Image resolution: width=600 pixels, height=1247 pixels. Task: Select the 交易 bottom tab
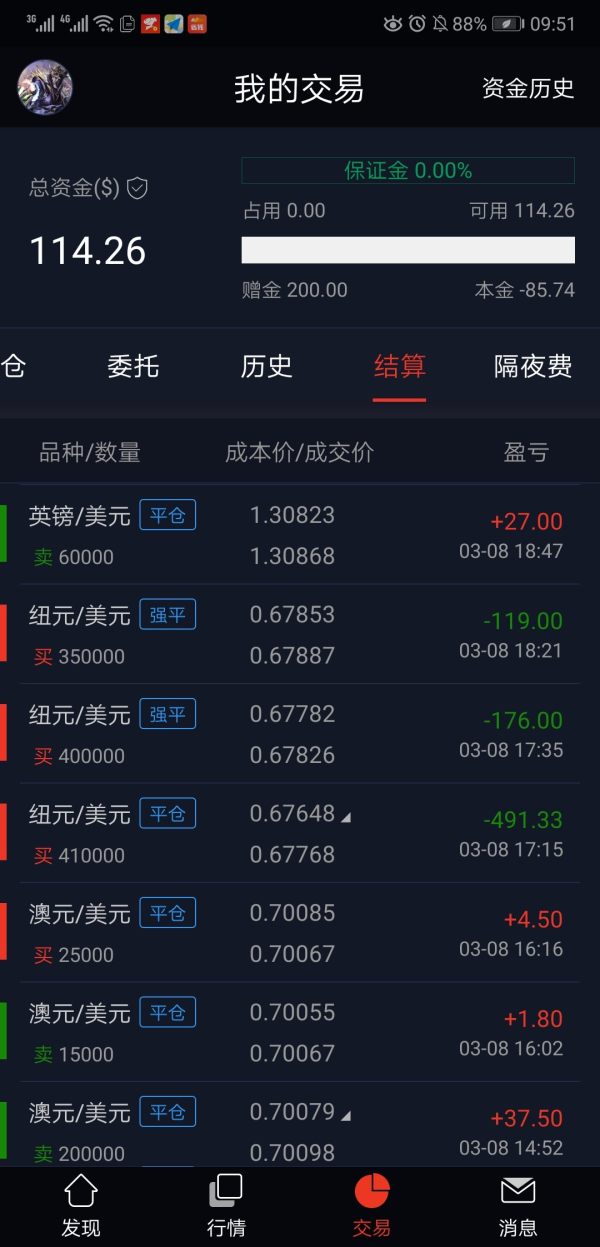click(x=372, y=1205)
